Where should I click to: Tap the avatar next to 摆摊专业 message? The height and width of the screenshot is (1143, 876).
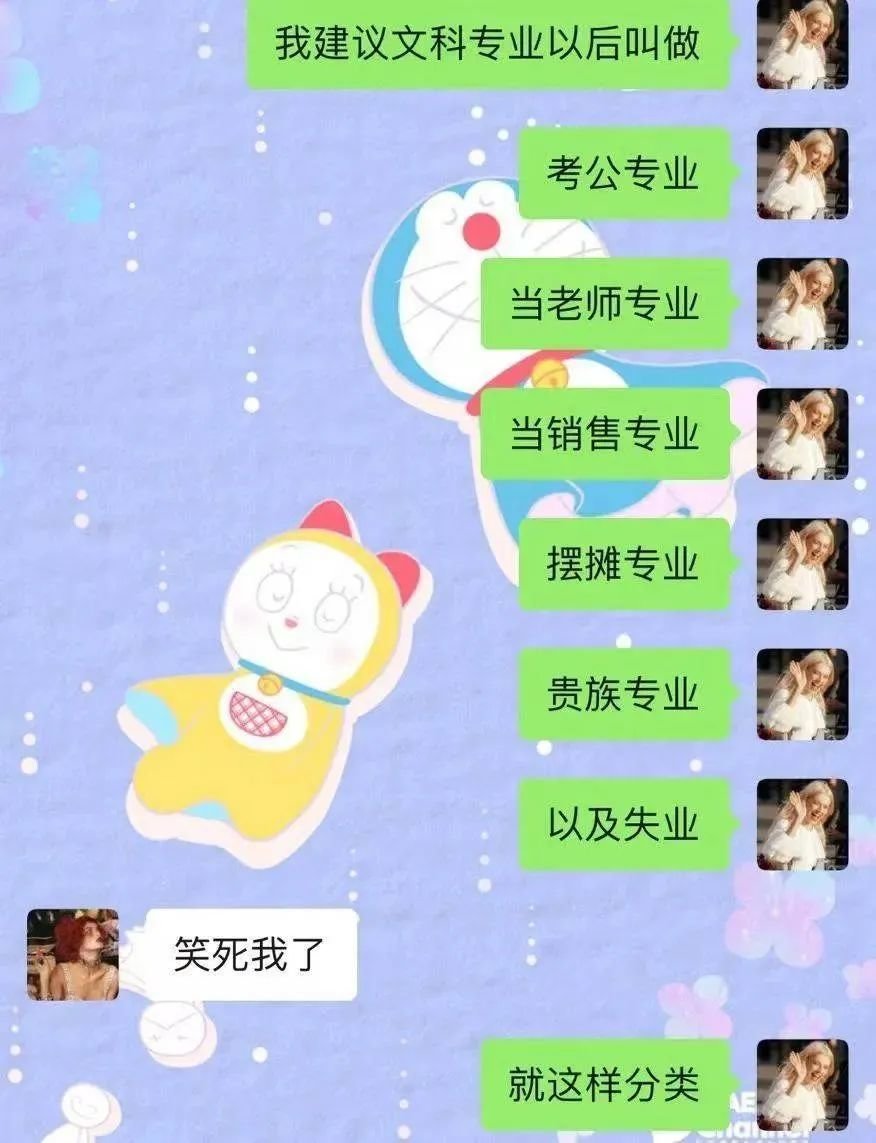point(802,564)
